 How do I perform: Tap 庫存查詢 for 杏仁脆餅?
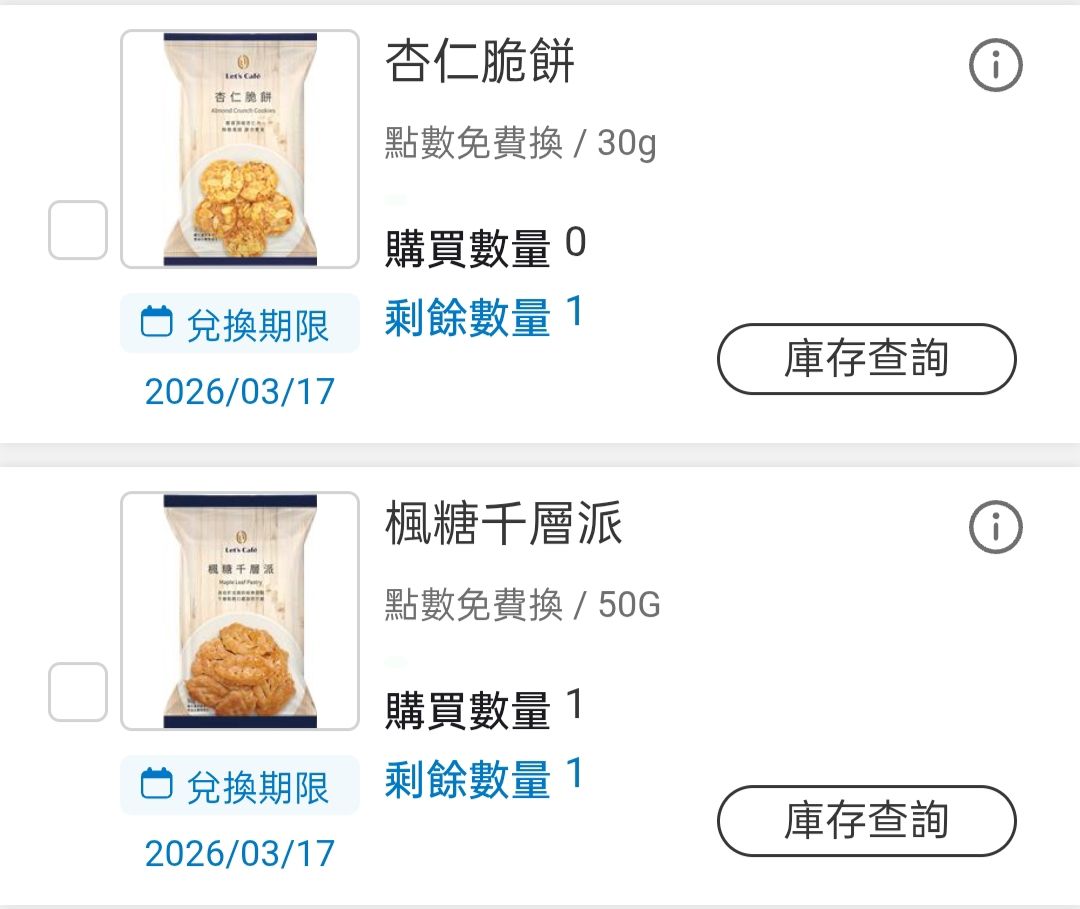pyautogui.click(x=866, y=359)
